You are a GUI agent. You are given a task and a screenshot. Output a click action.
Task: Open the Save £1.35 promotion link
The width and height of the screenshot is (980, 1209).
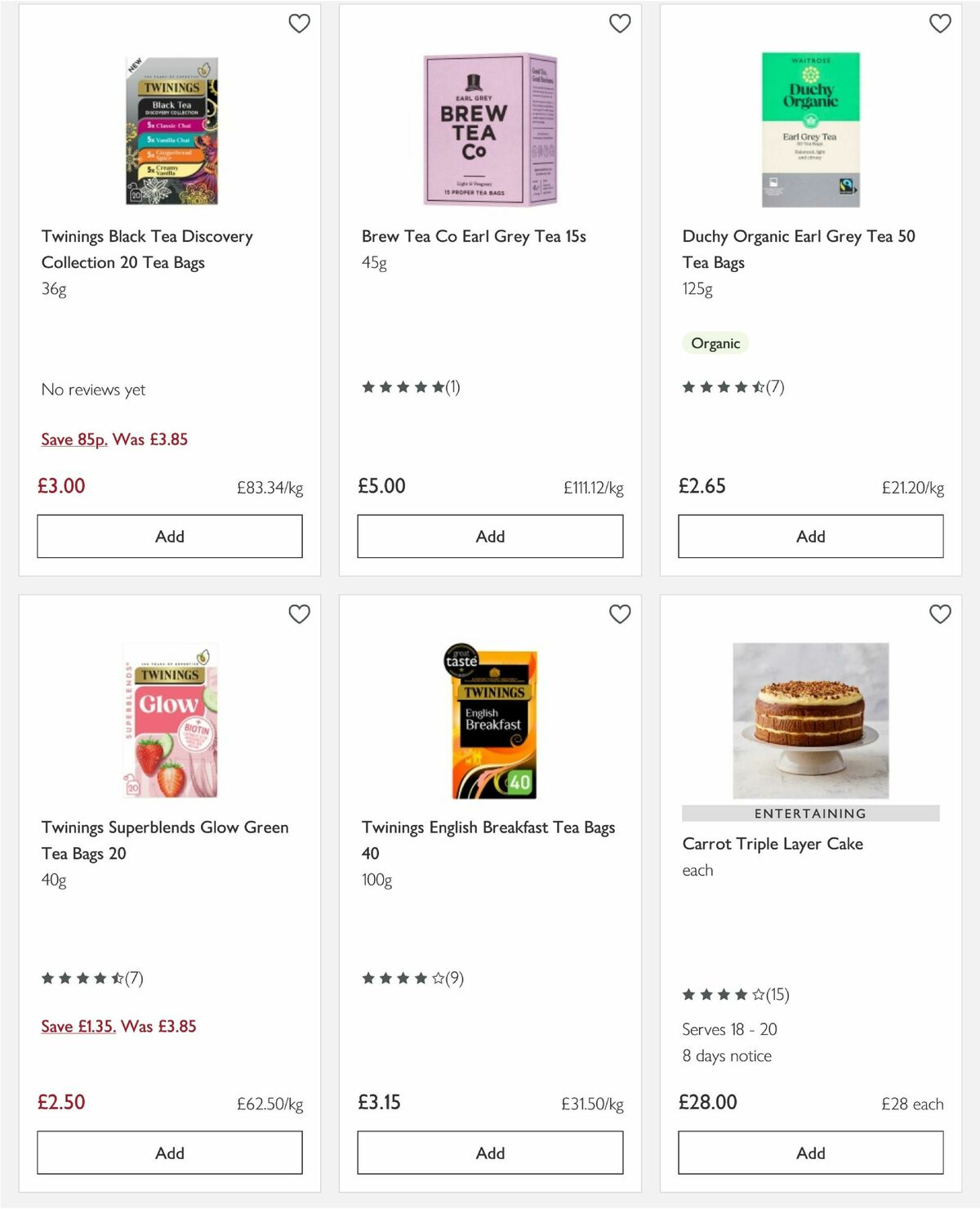[x=78, y=1026]
